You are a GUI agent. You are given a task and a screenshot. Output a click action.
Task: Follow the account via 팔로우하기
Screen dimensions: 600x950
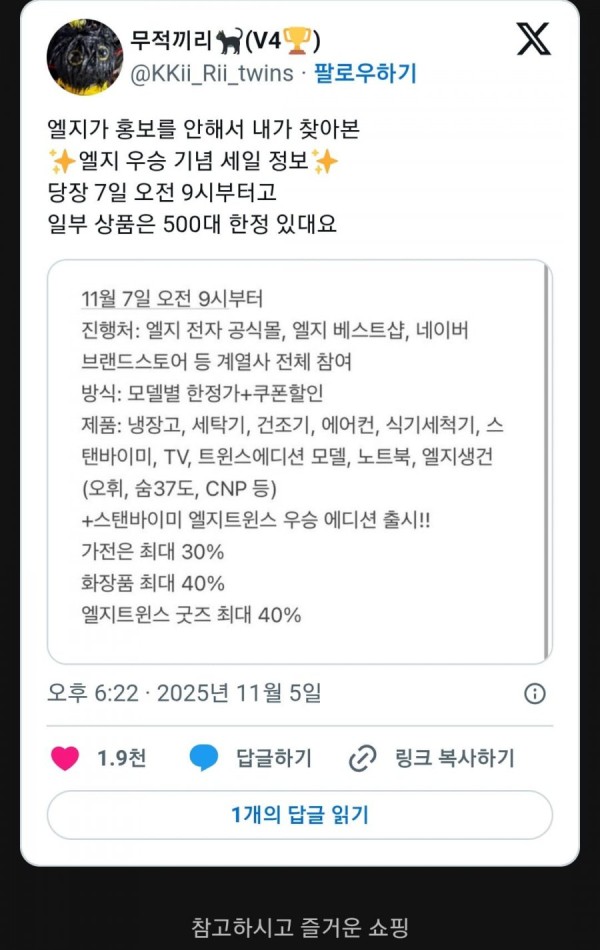(x=365, y=73)
